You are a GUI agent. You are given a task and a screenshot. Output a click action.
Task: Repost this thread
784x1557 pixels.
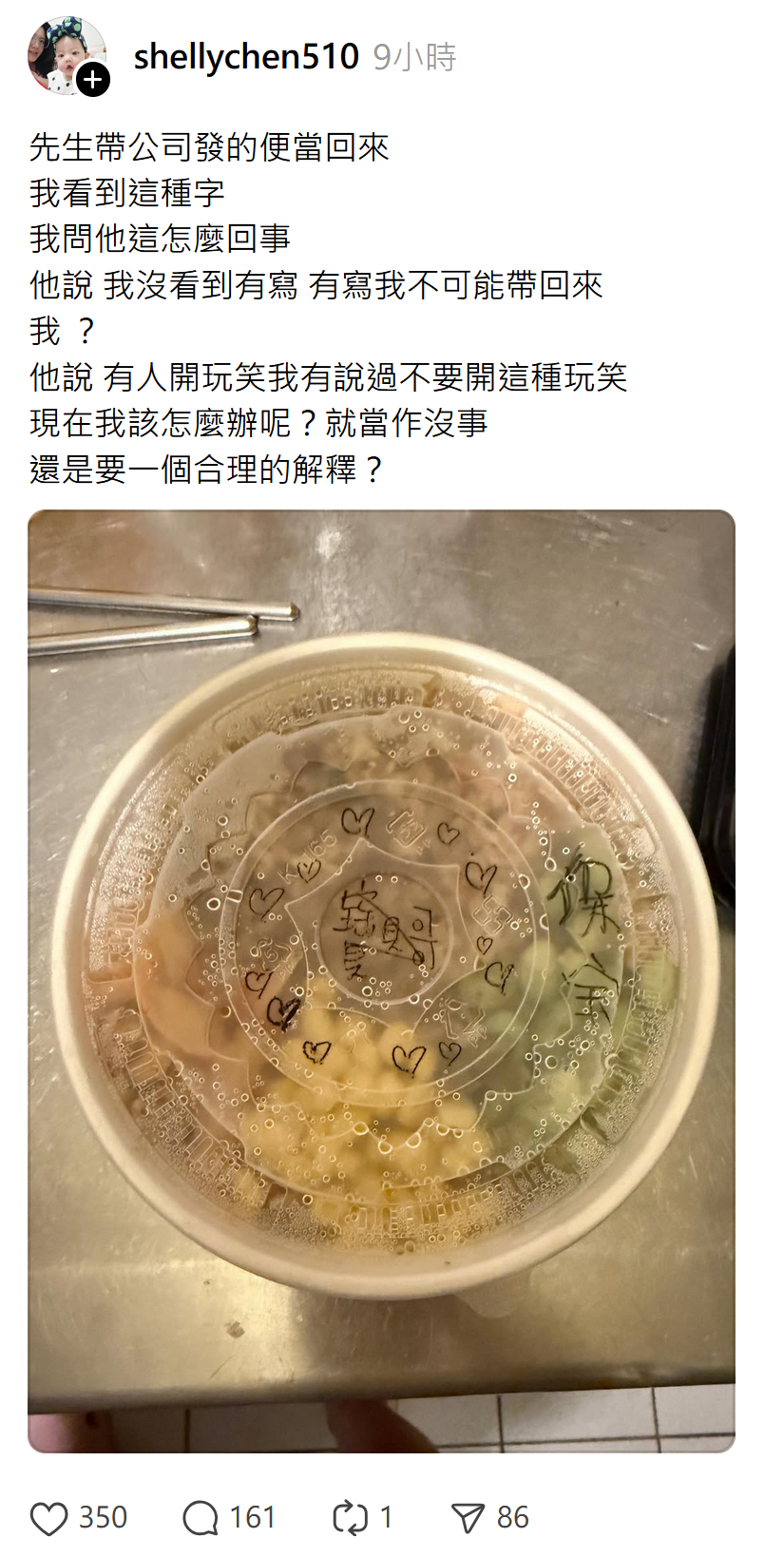coord(350,1518)
